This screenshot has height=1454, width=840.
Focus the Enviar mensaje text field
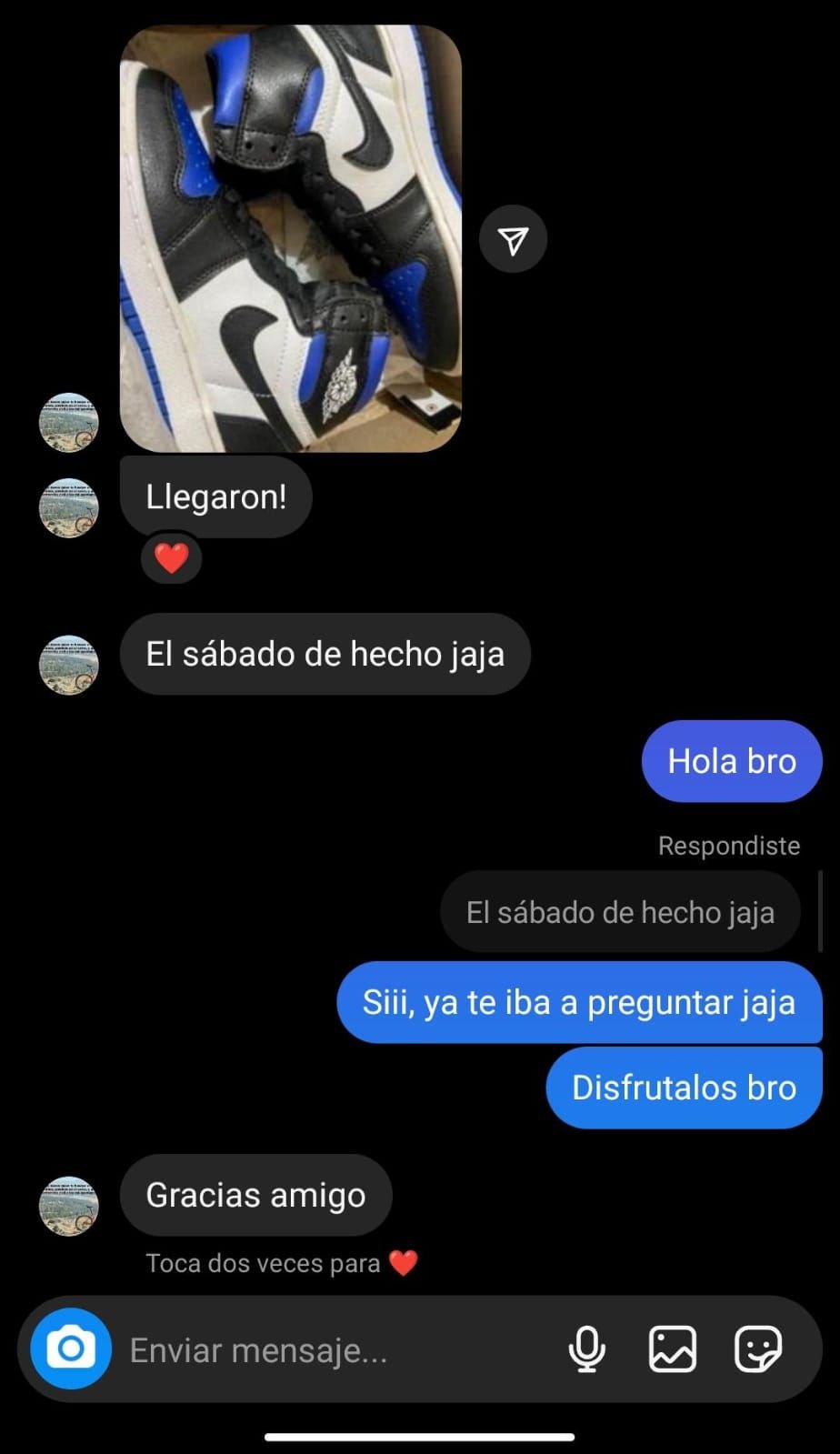coord(336,1350)
